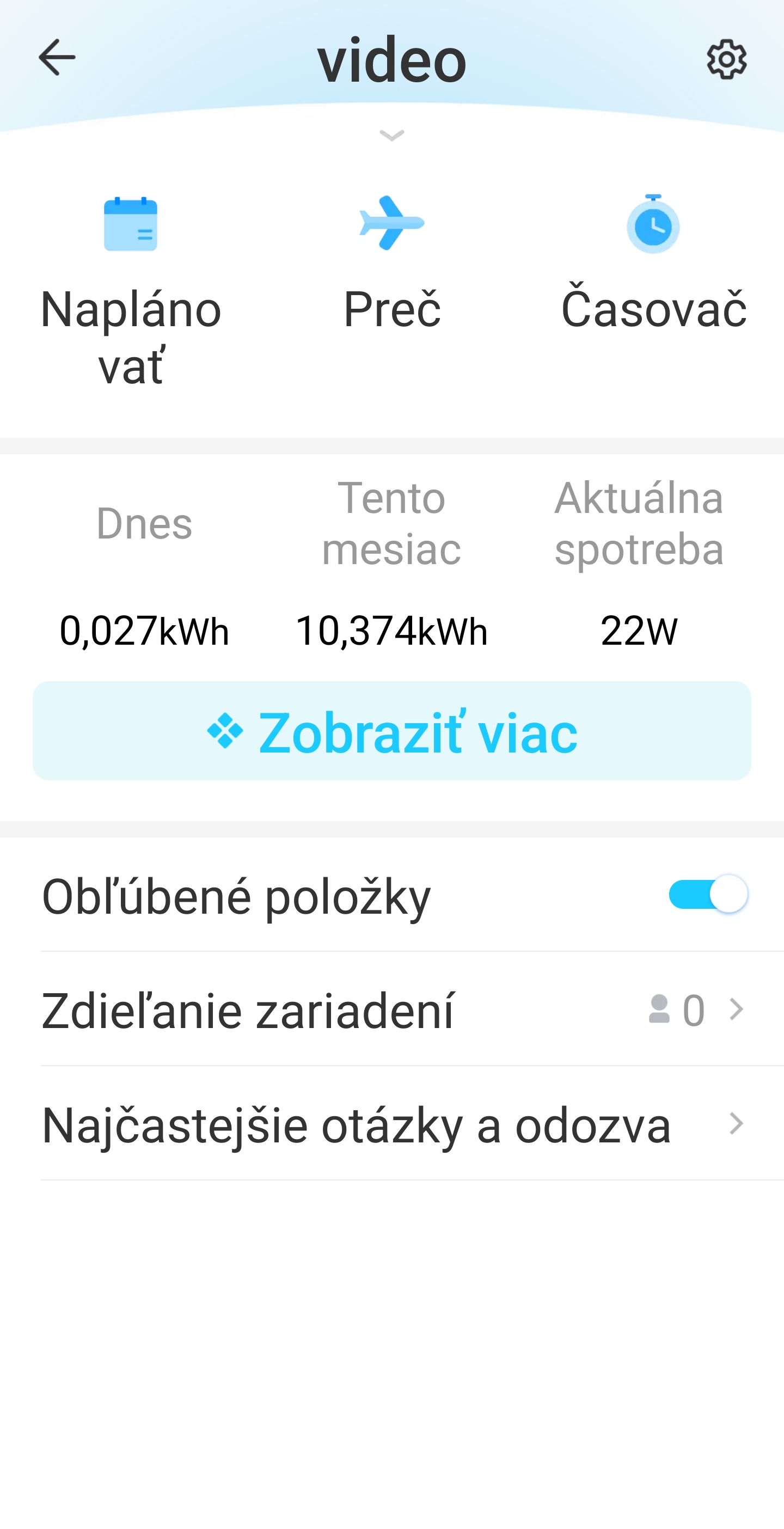This screenshot has width=784, height=1529.
Task: Open Zdieľanie zariadení sharing row
Action: [391, 1010]
